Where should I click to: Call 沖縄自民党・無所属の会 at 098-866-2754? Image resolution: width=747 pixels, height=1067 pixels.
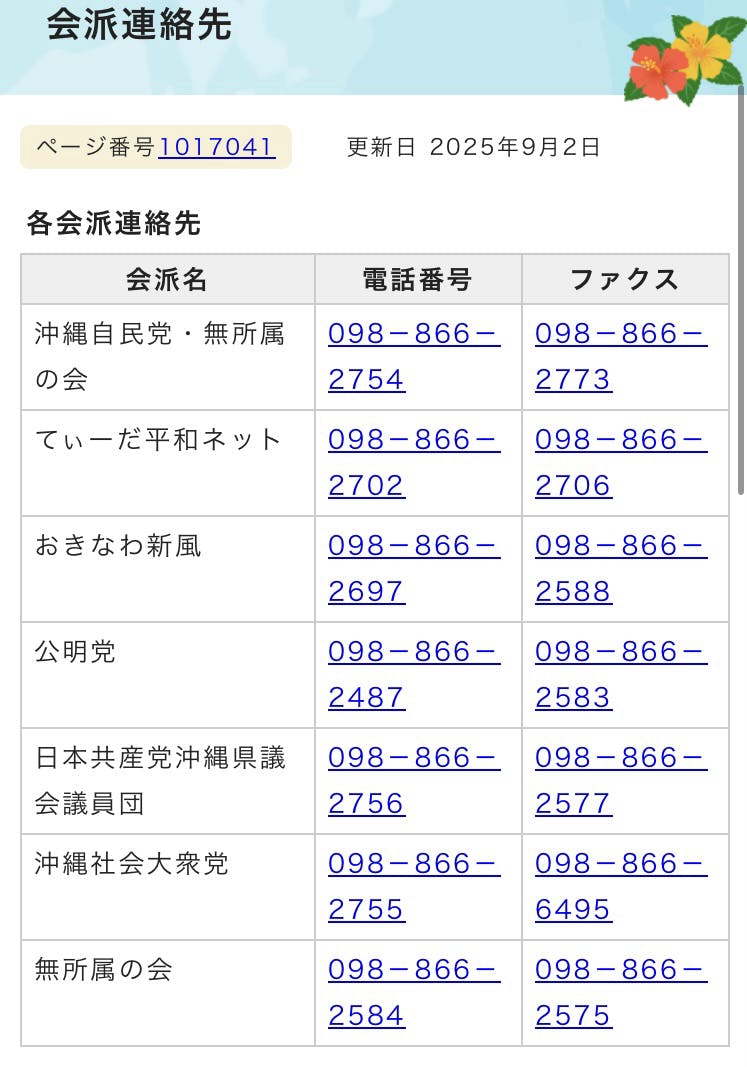coord(413,334)
